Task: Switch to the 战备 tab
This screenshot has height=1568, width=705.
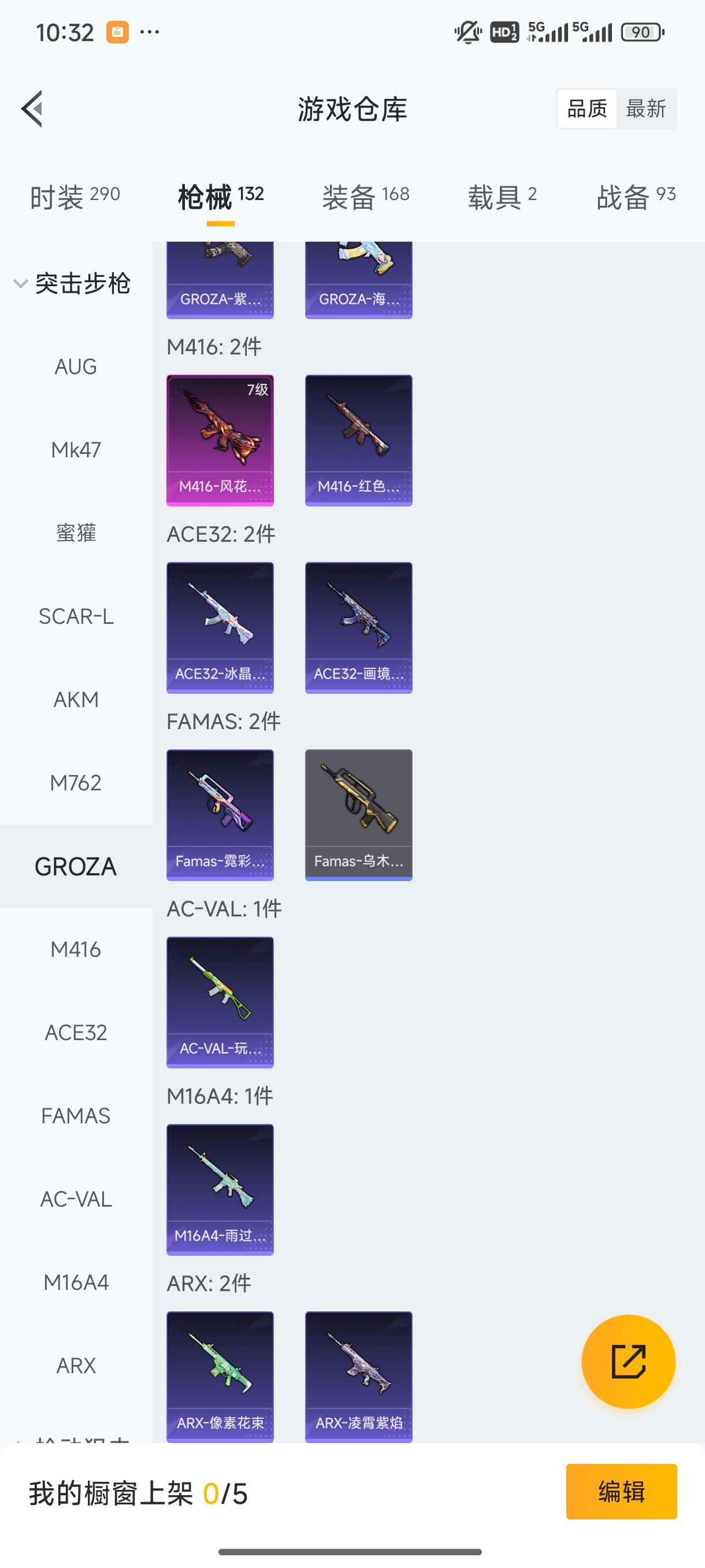Action: tap(636, 197)
